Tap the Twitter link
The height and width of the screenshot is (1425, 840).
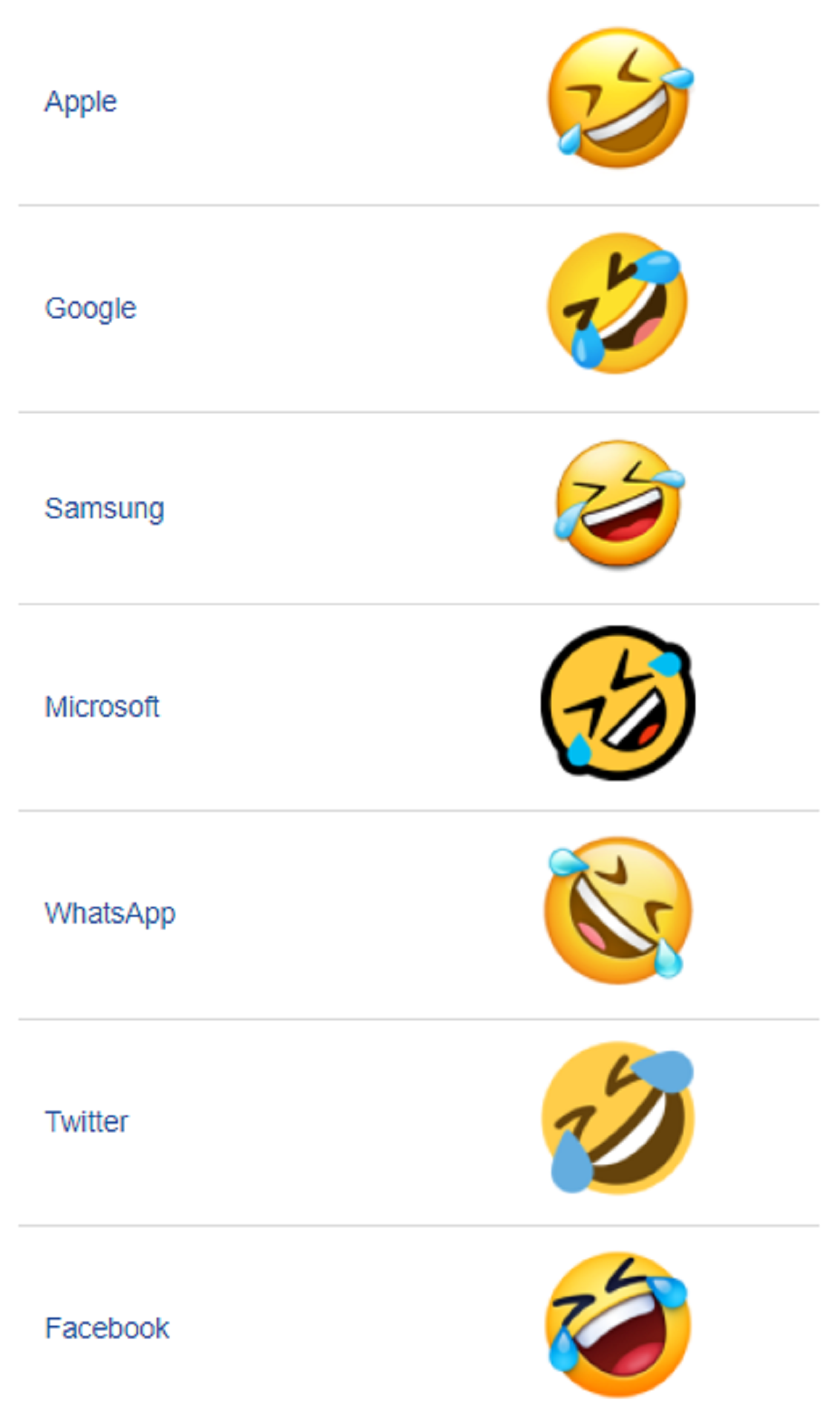coord(86,1121)
